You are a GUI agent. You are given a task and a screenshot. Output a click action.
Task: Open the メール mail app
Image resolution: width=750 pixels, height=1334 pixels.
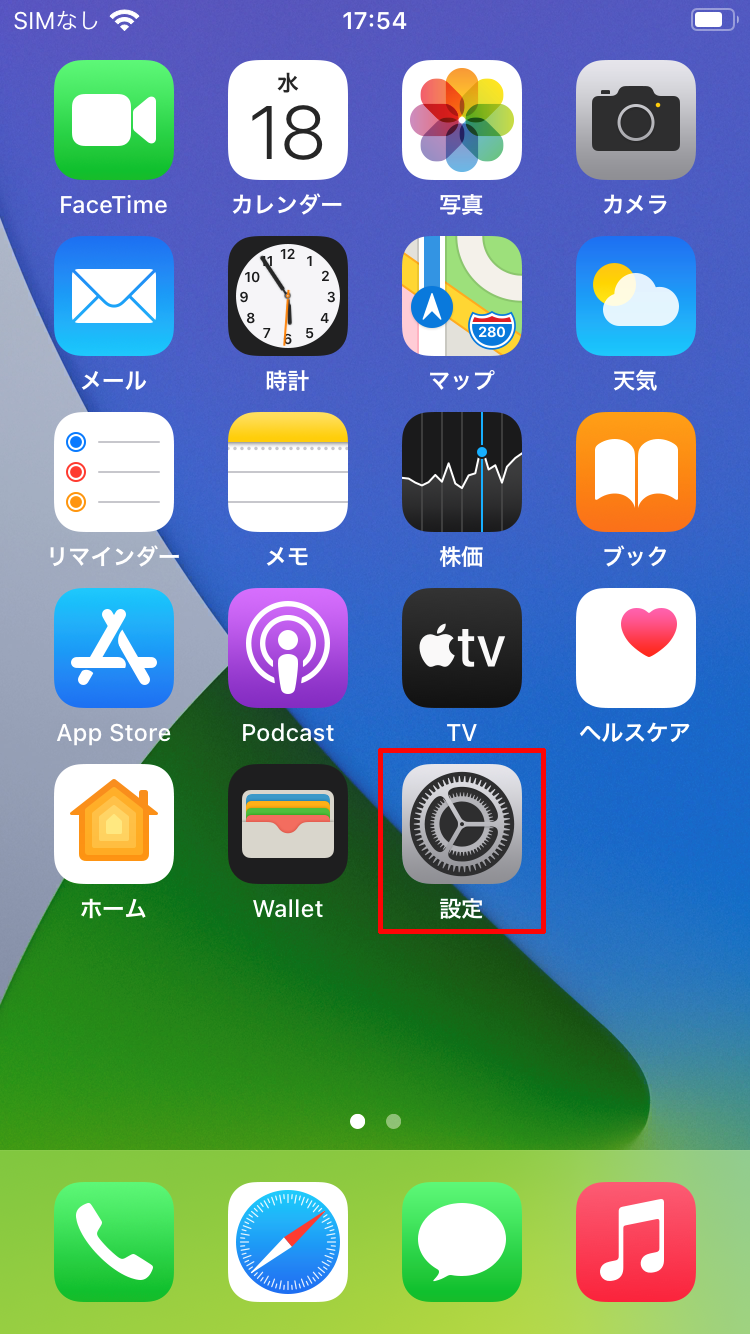(x=114, y=296)
